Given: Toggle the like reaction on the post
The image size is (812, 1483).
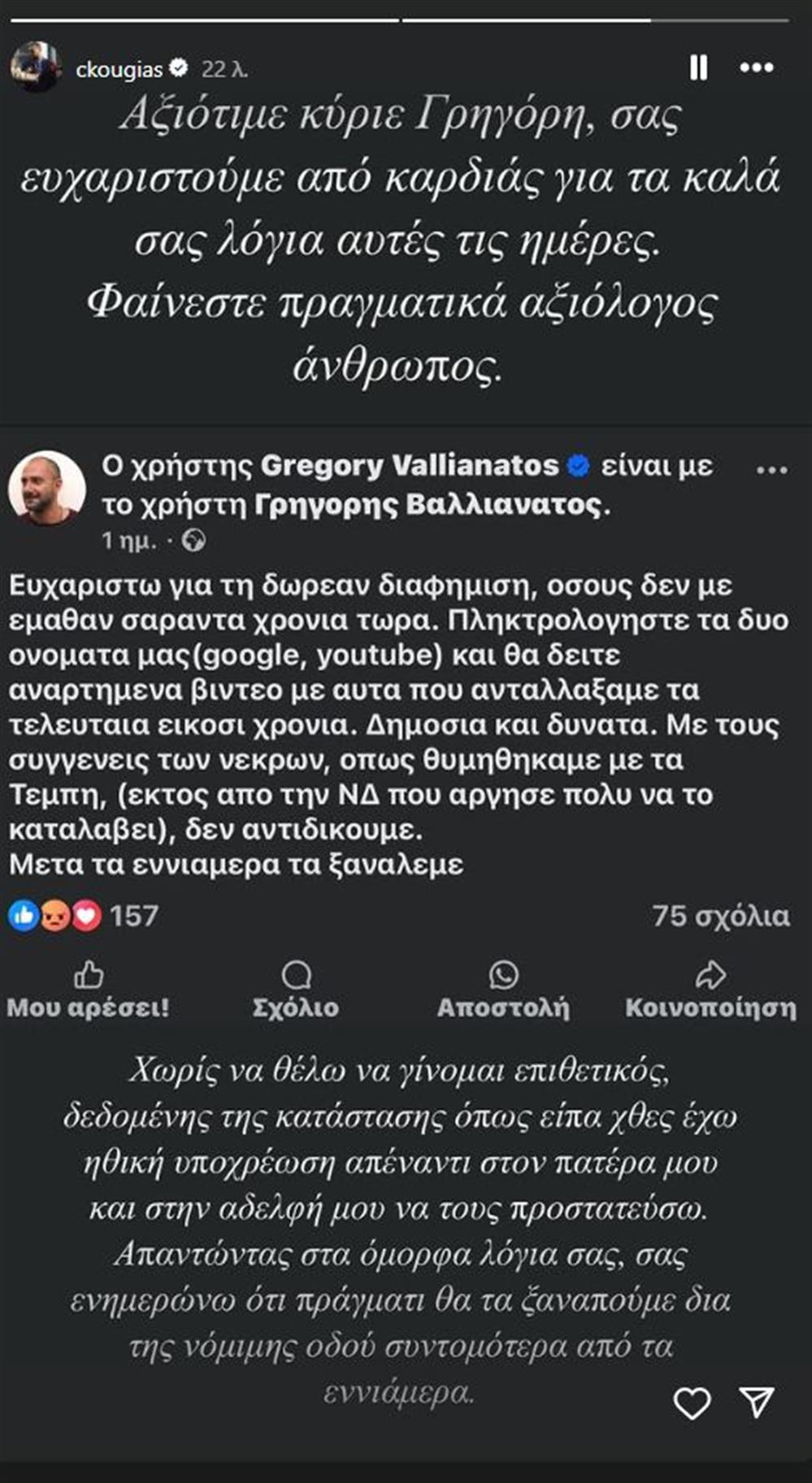Looking at the screenshot, I should pyautogui.click(x=25, y=915).
